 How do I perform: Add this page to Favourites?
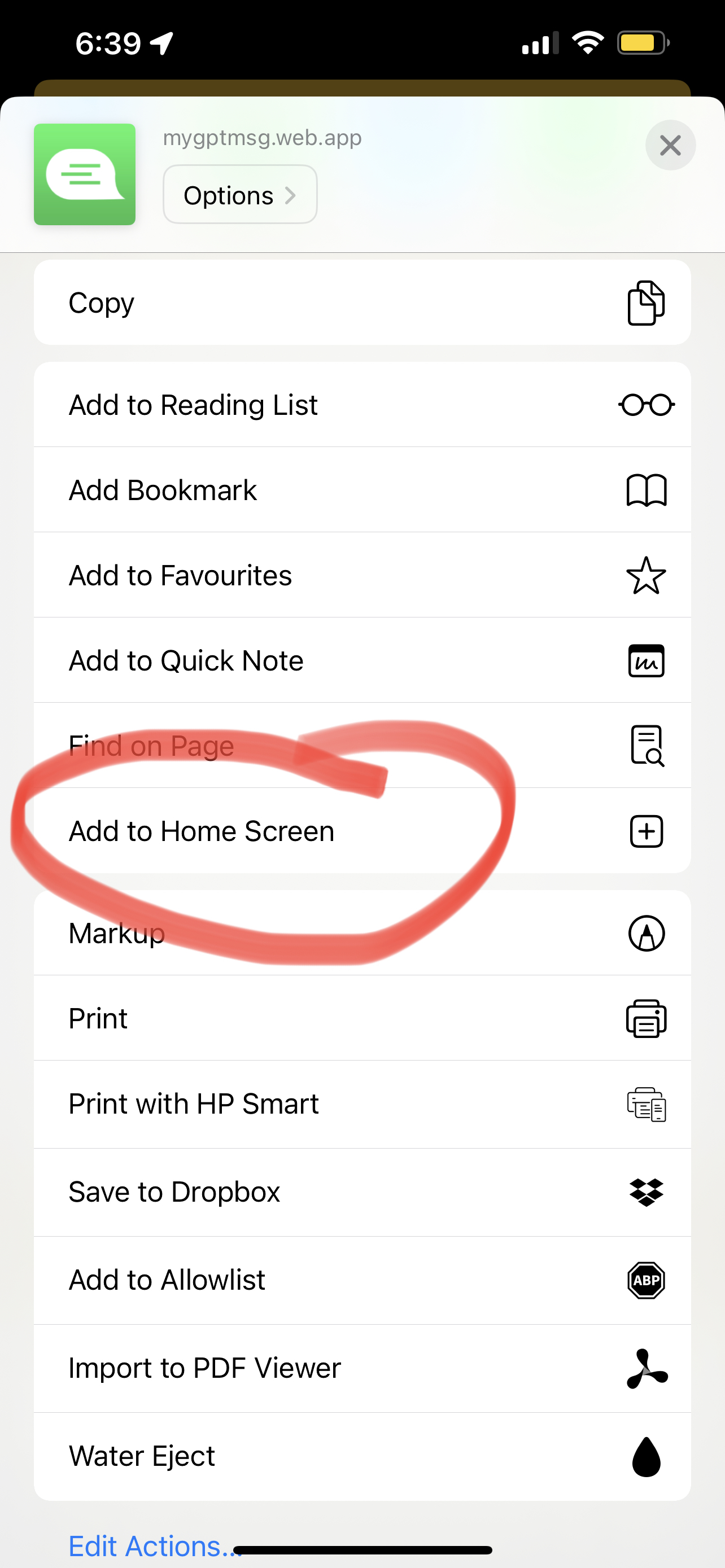pyautogui.click(x=362, y=575)
